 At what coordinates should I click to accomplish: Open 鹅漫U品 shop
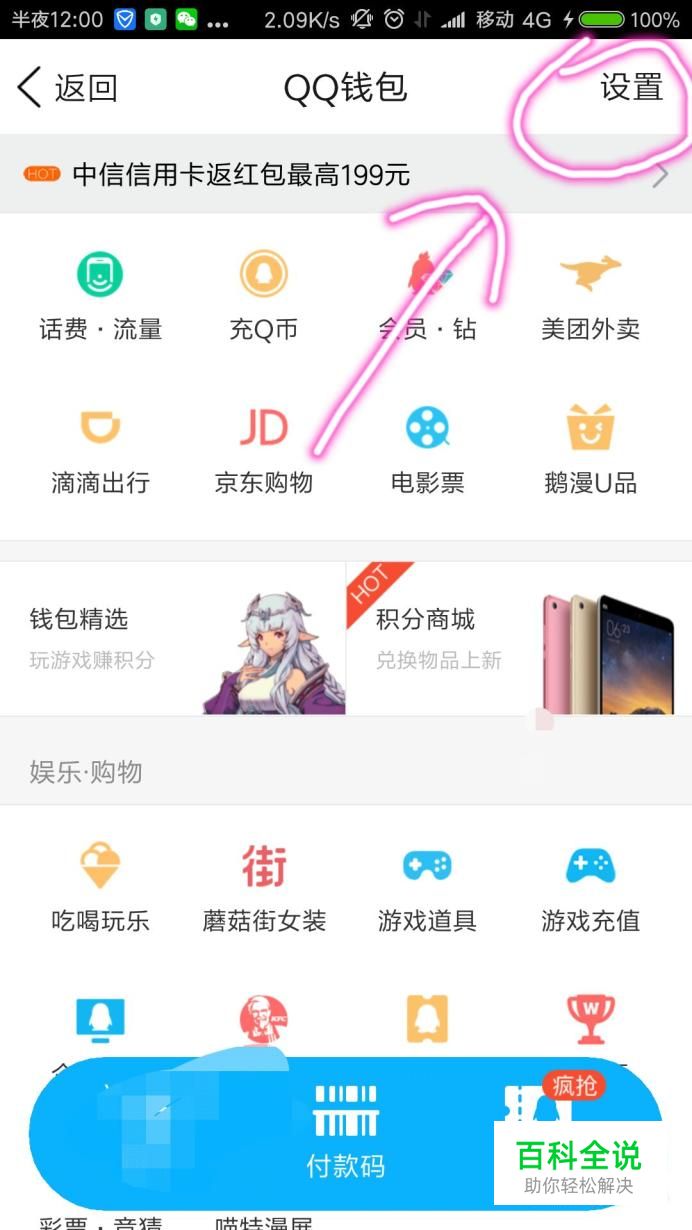(590, 448)
